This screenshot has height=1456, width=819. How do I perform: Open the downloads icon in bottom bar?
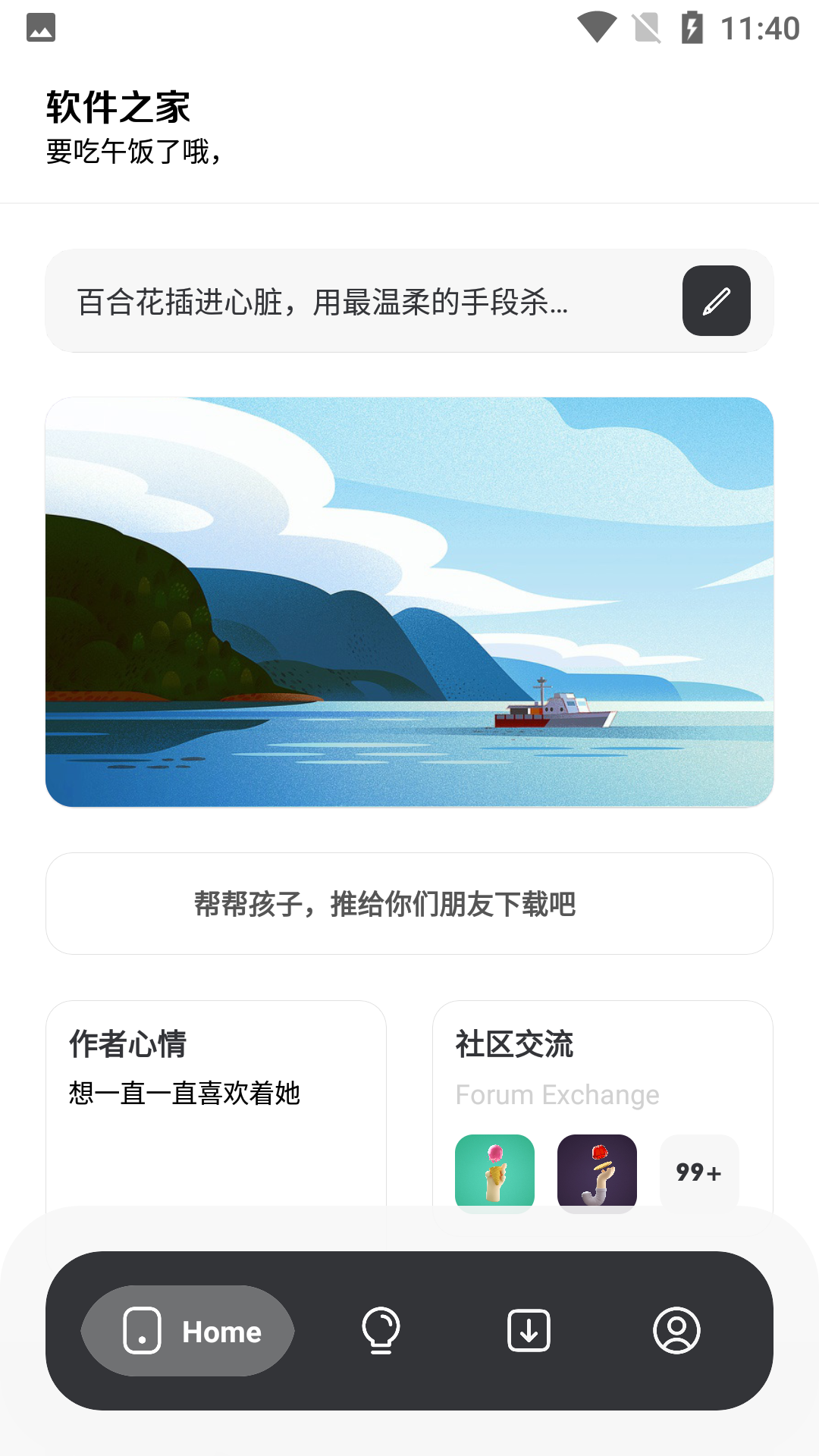[529, 1331]
